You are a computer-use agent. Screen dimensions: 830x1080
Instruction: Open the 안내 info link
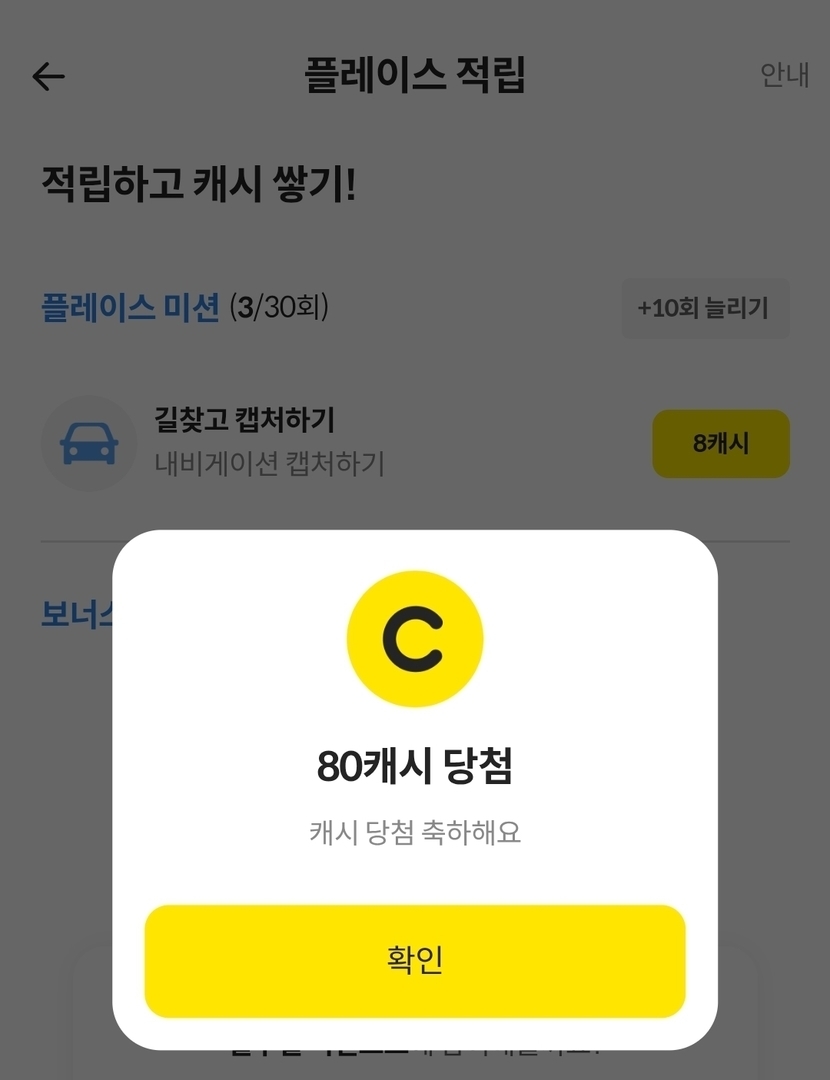pyautogui.click(x=784, y=76)
